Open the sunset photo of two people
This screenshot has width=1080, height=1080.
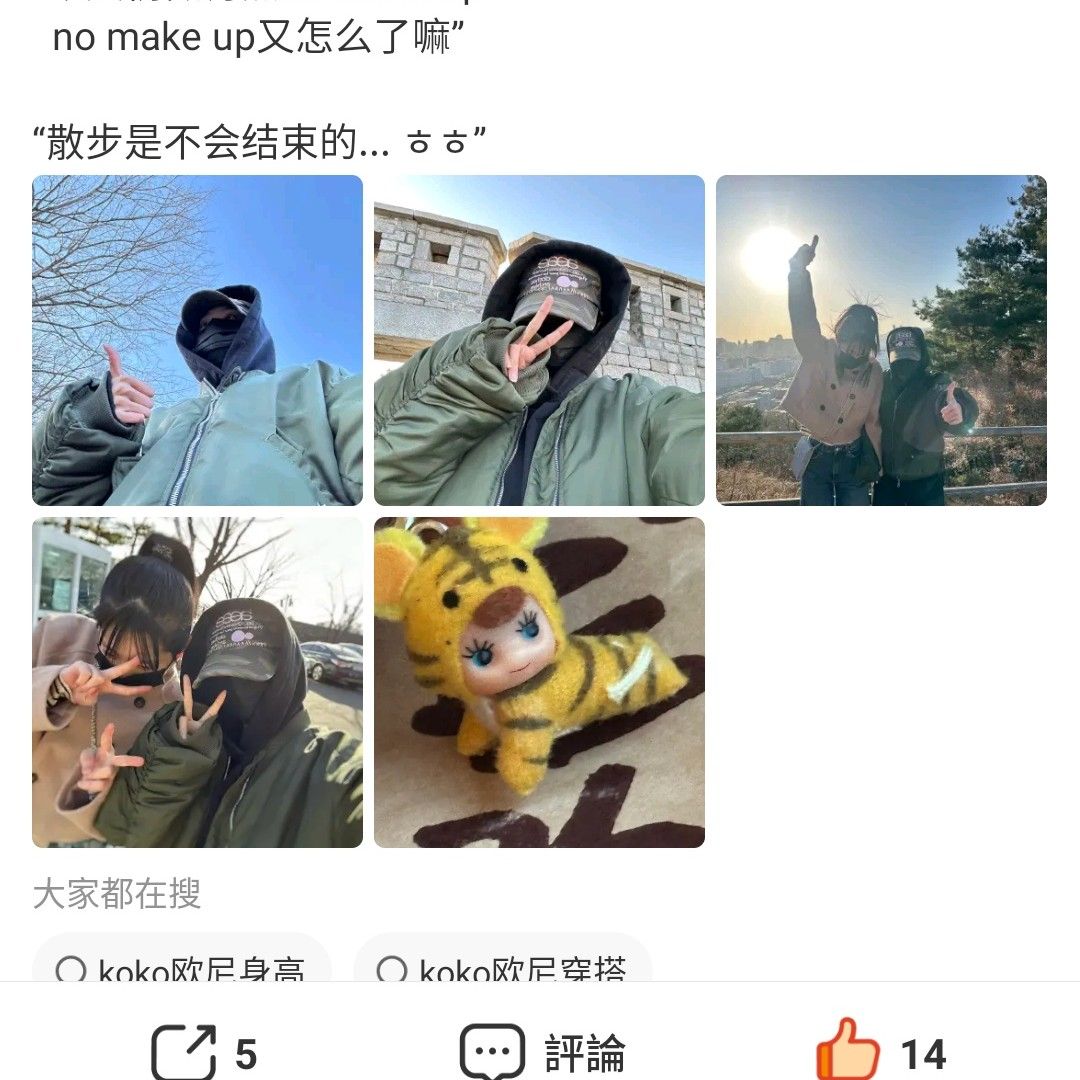[x=881, y=340]
